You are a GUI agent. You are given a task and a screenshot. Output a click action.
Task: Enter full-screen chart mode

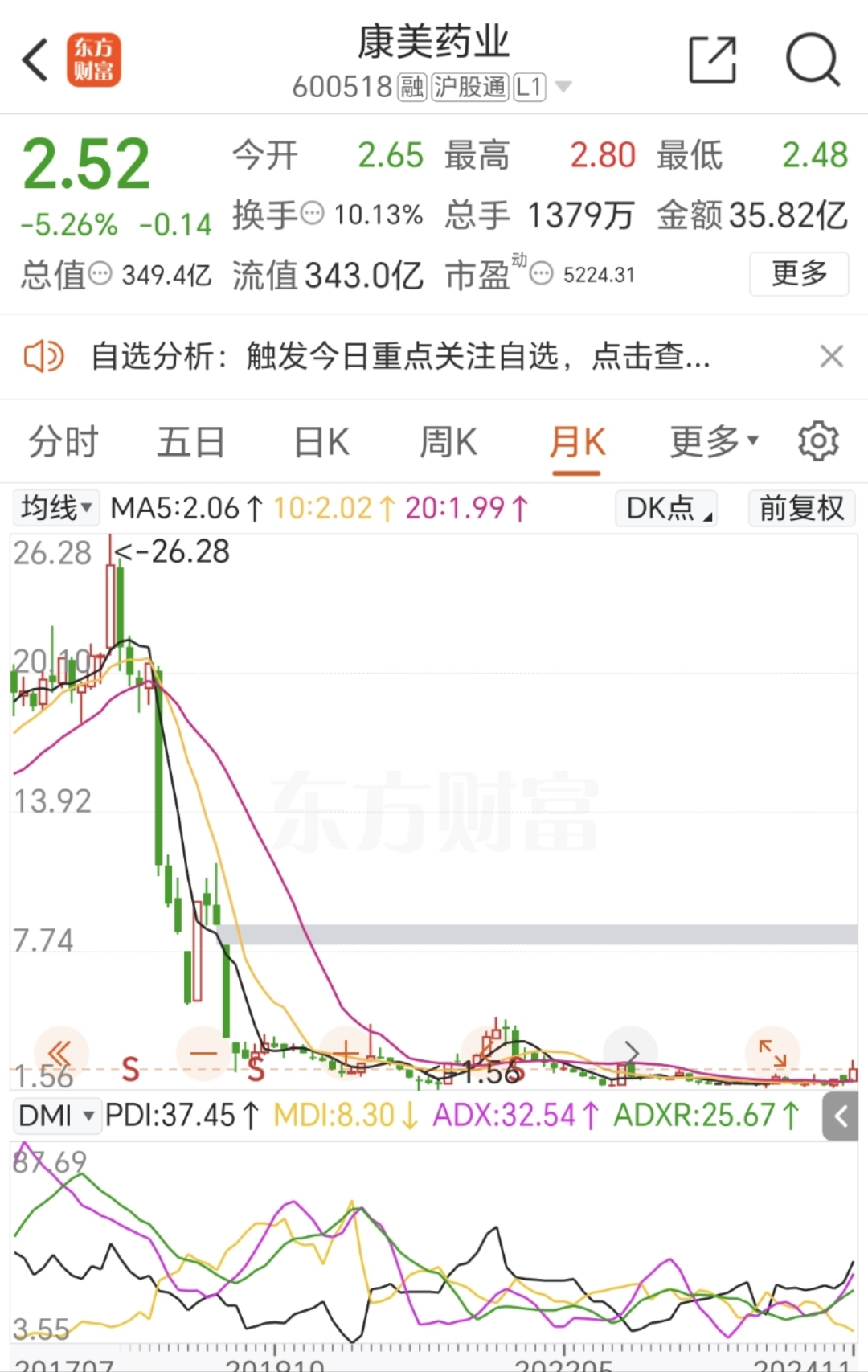772,1052
